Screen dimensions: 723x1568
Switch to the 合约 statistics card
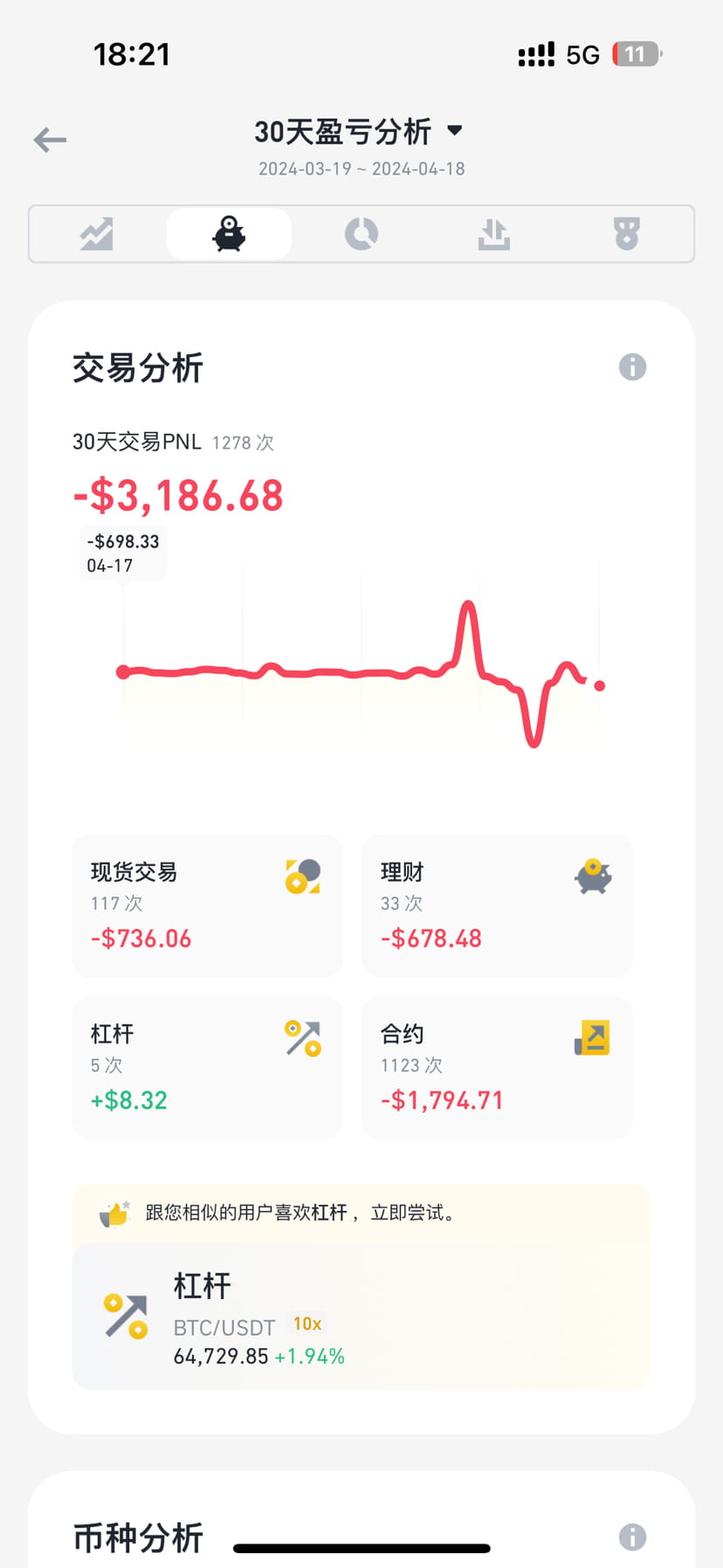point(497,1068)
